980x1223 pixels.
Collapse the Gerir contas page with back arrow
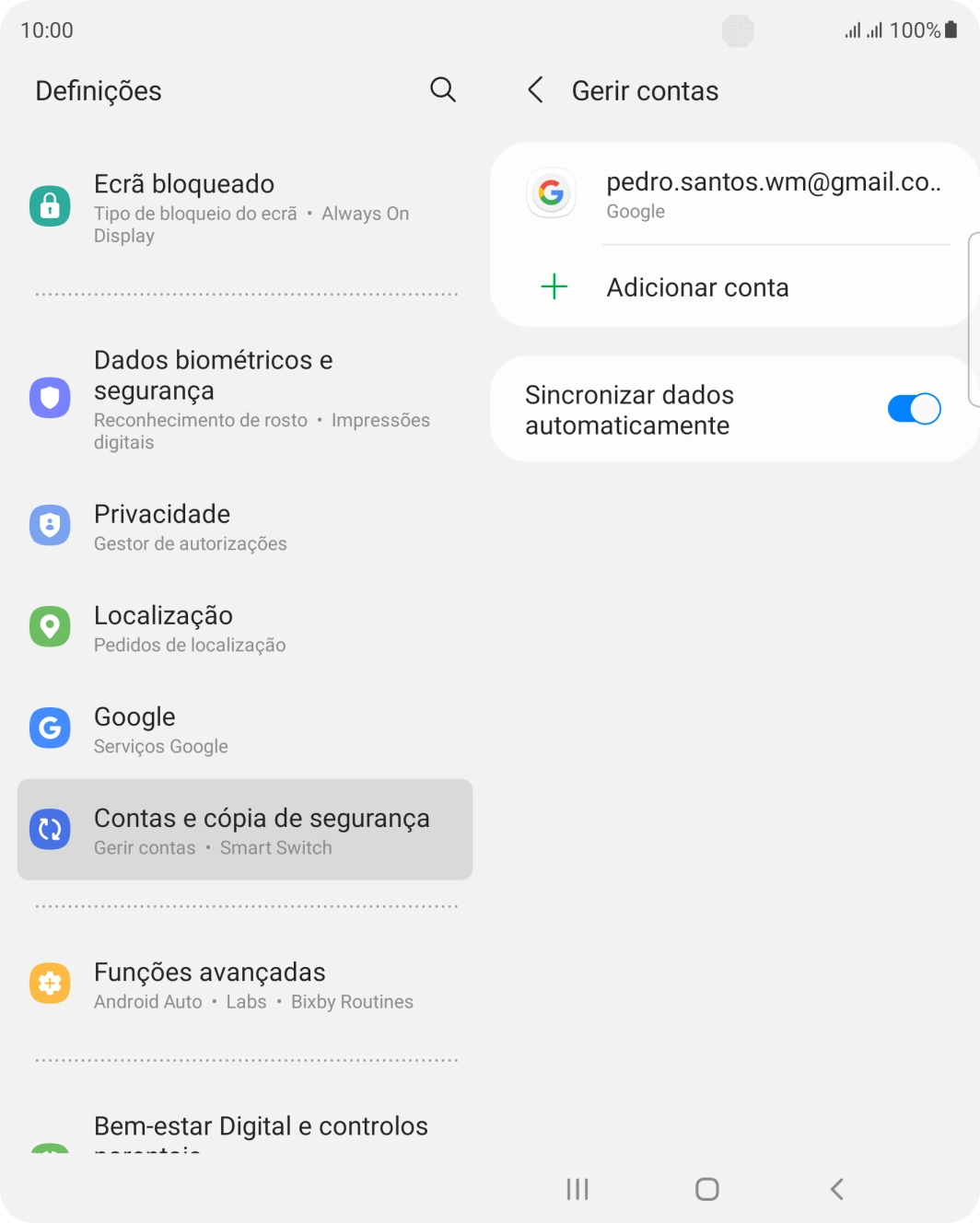pos(535,90)
